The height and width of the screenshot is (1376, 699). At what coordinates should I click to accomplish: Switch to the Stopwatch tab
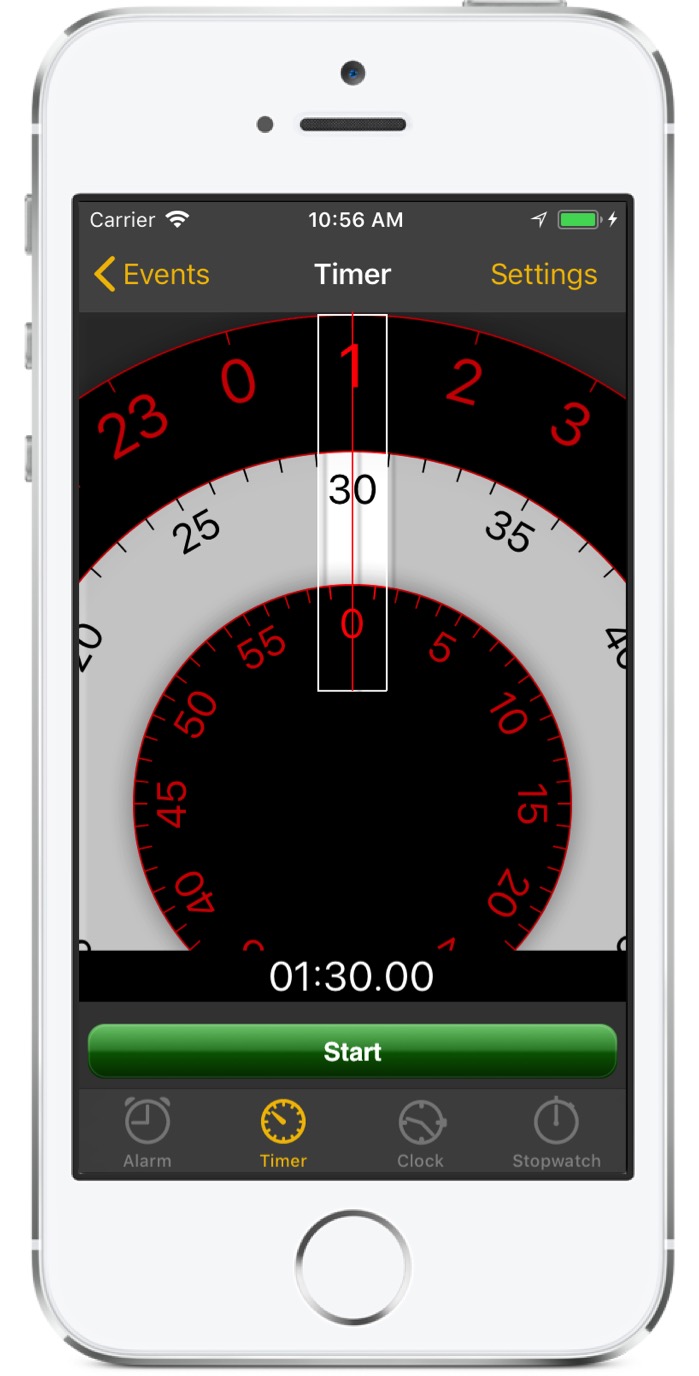click(x=556, y=1132)
